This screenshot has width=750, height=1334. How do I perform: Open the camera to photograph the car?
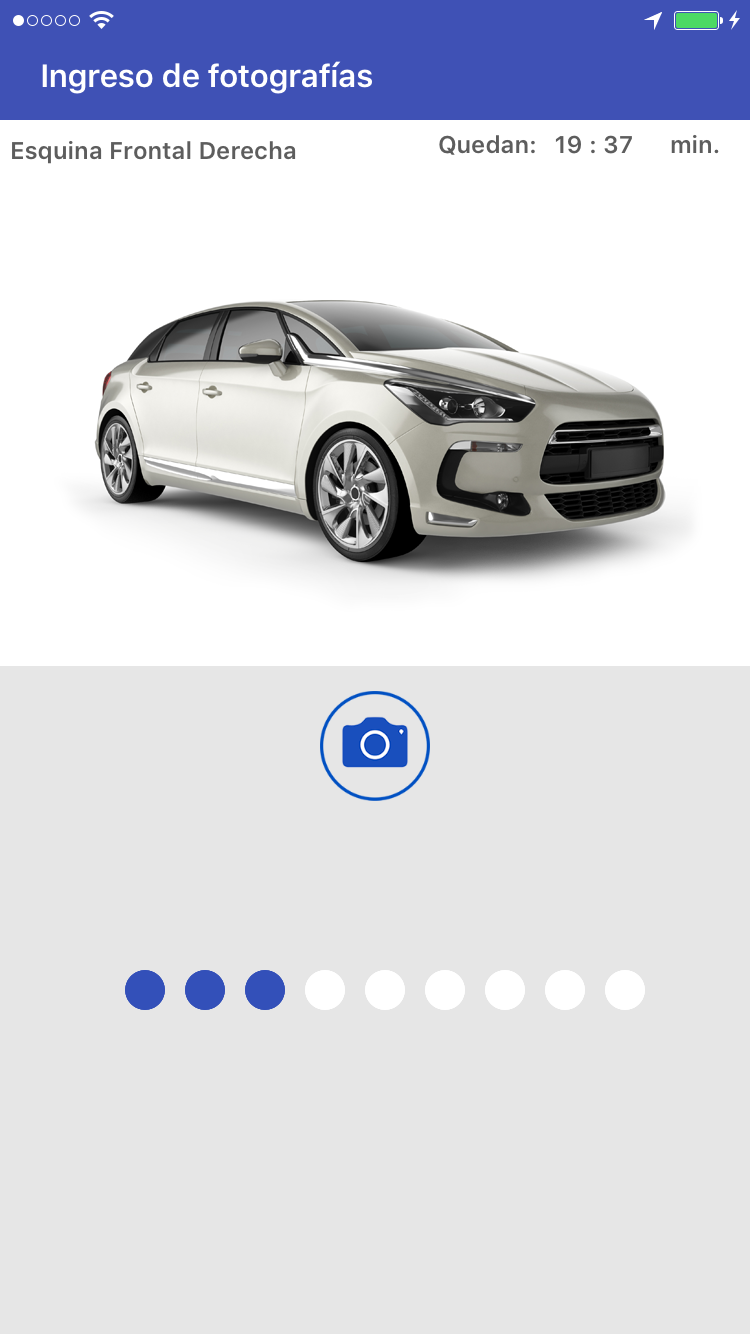tap(375, 745)
